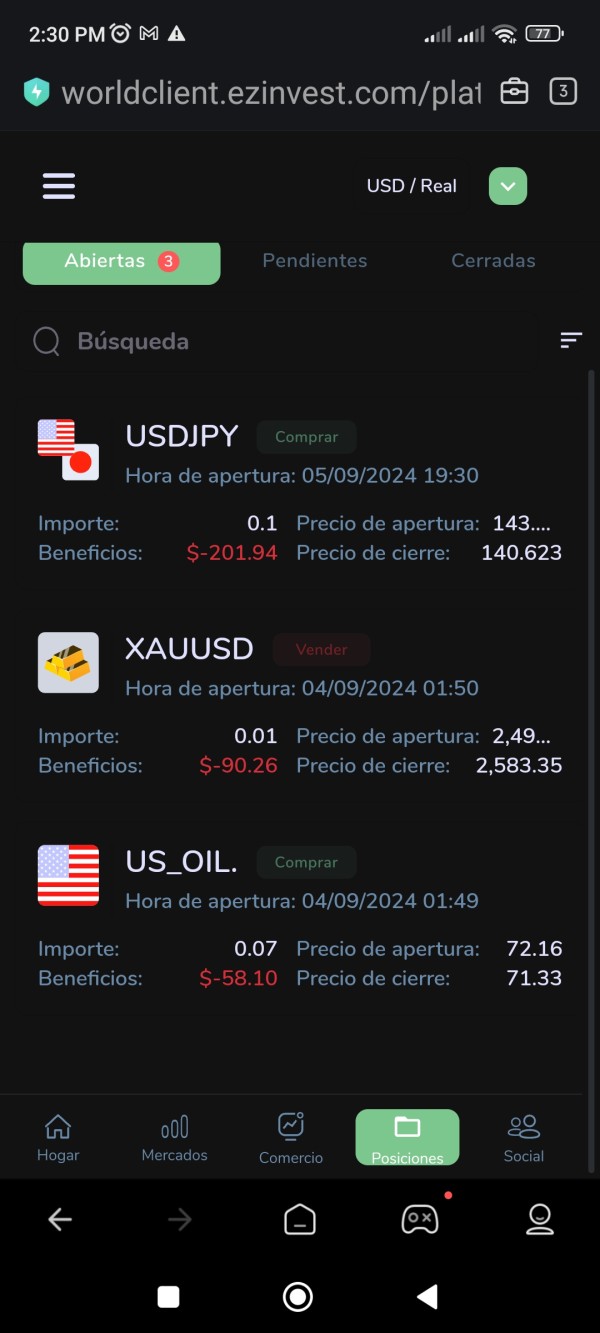The height and width of the screenshot is (1333, 600).
Task: Tap the system back triangle button
Action: pyautogui.click(x=427, y=1297)
